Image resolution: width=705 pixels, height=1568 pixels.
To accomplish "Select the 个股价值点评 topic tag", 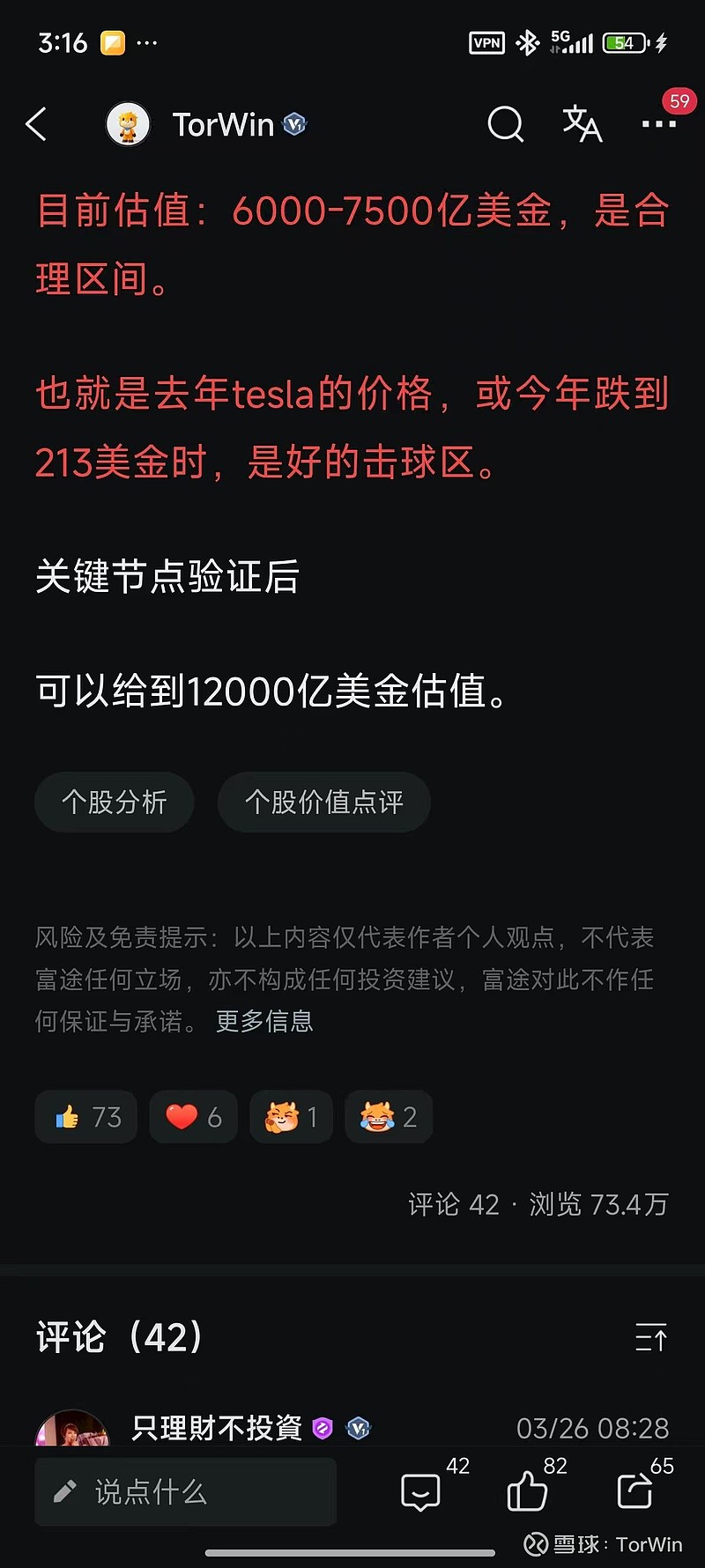I will point(323,802).
